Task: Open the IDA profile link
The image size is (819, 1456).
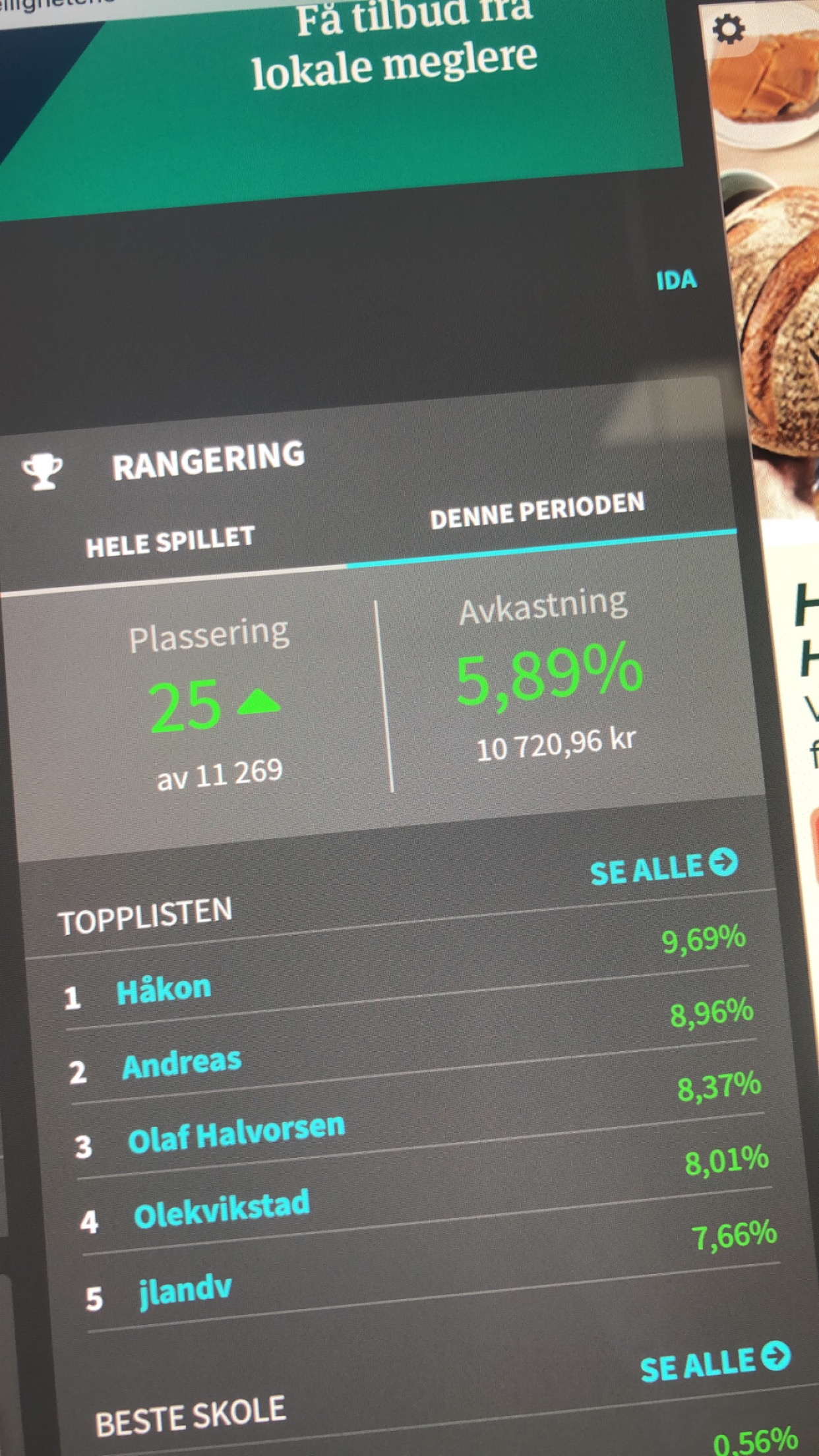Action: [677, 280]
